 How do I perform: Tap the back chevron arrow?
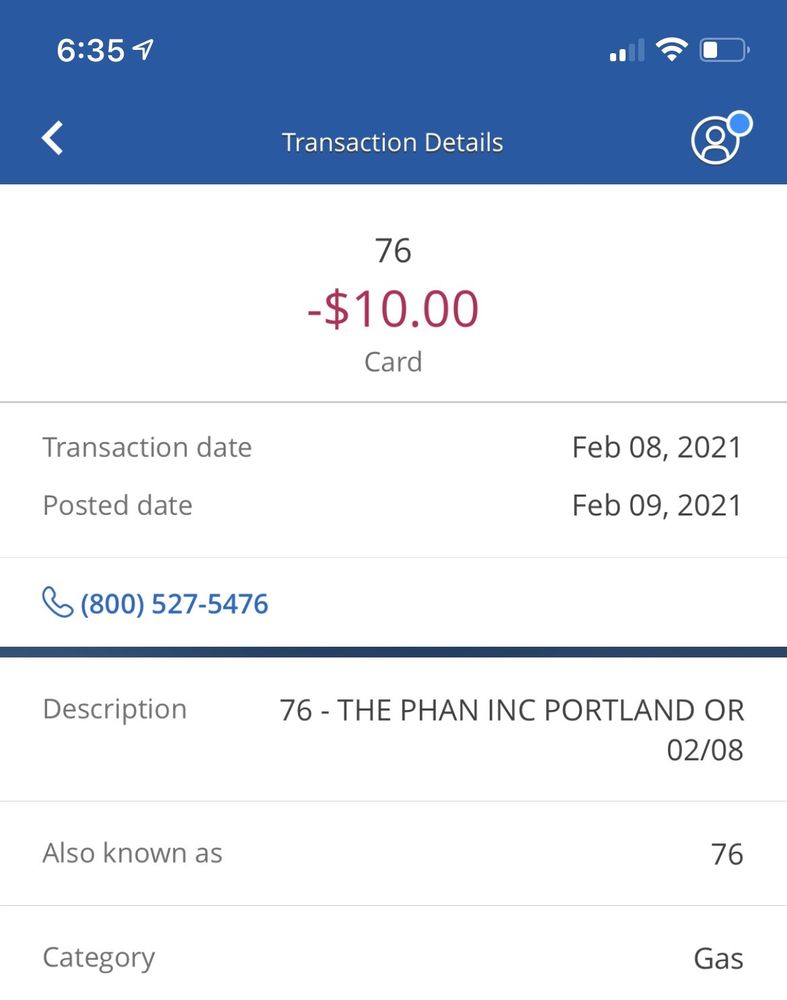coord(52,138)
